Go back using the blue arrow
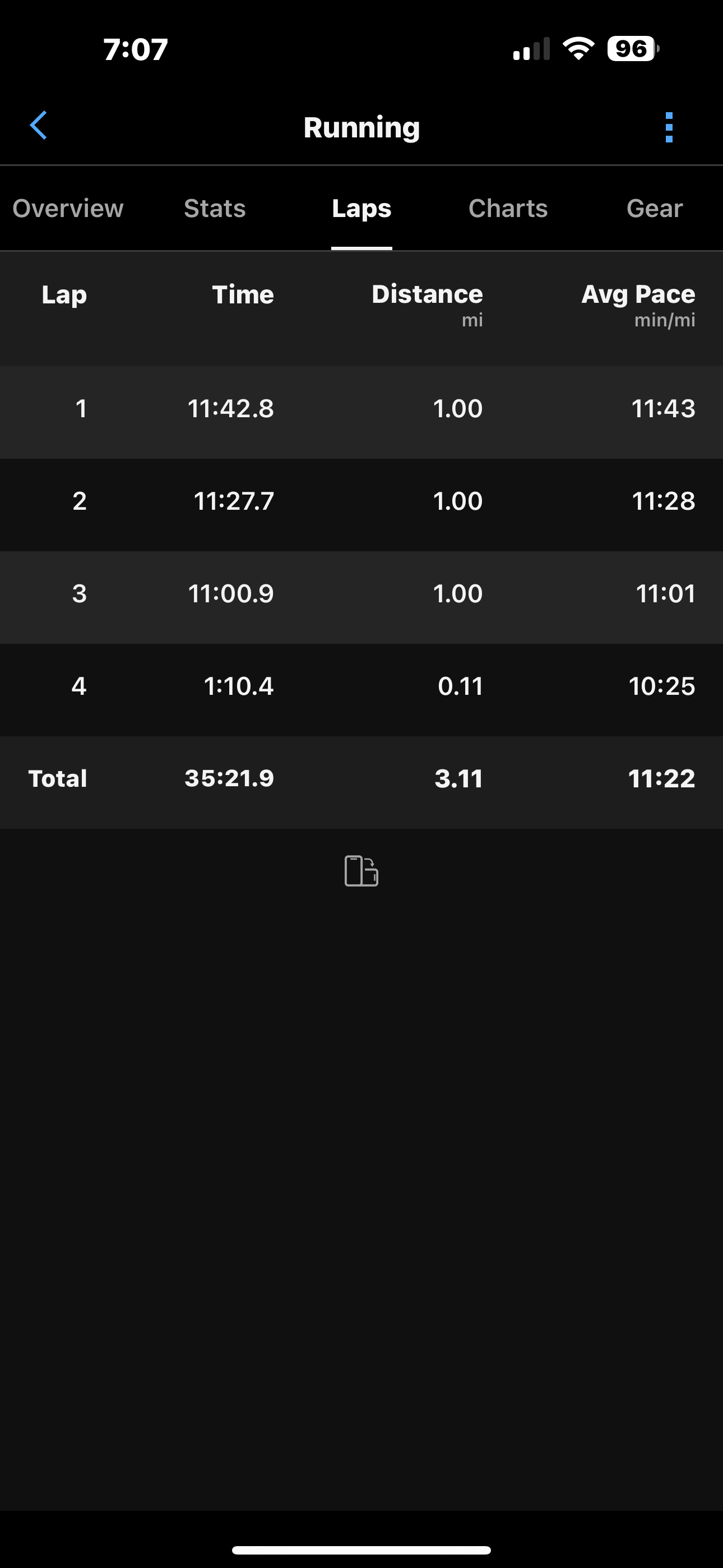The width and height of the screenshot is (723, 1568). pyautogui.click(x=39, y=126)
